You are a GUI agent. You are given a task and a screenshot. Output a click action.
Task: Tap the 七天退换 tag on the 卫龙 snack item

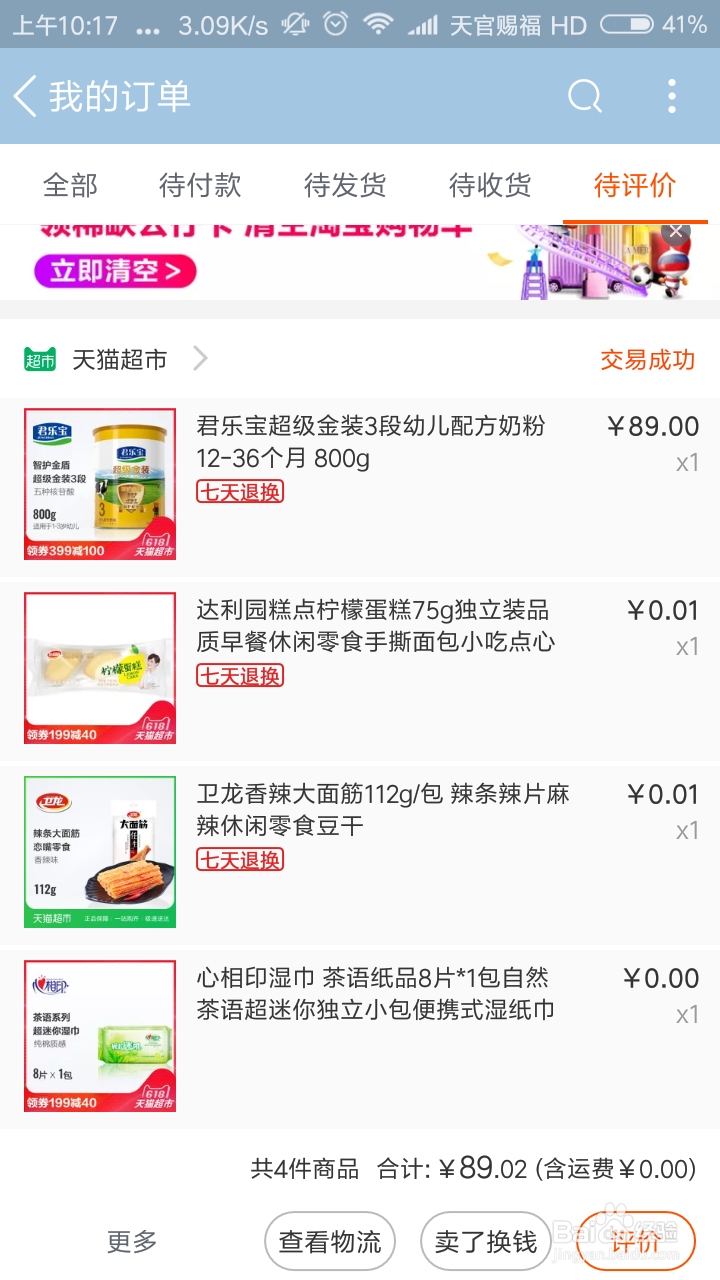coord(240,859)
